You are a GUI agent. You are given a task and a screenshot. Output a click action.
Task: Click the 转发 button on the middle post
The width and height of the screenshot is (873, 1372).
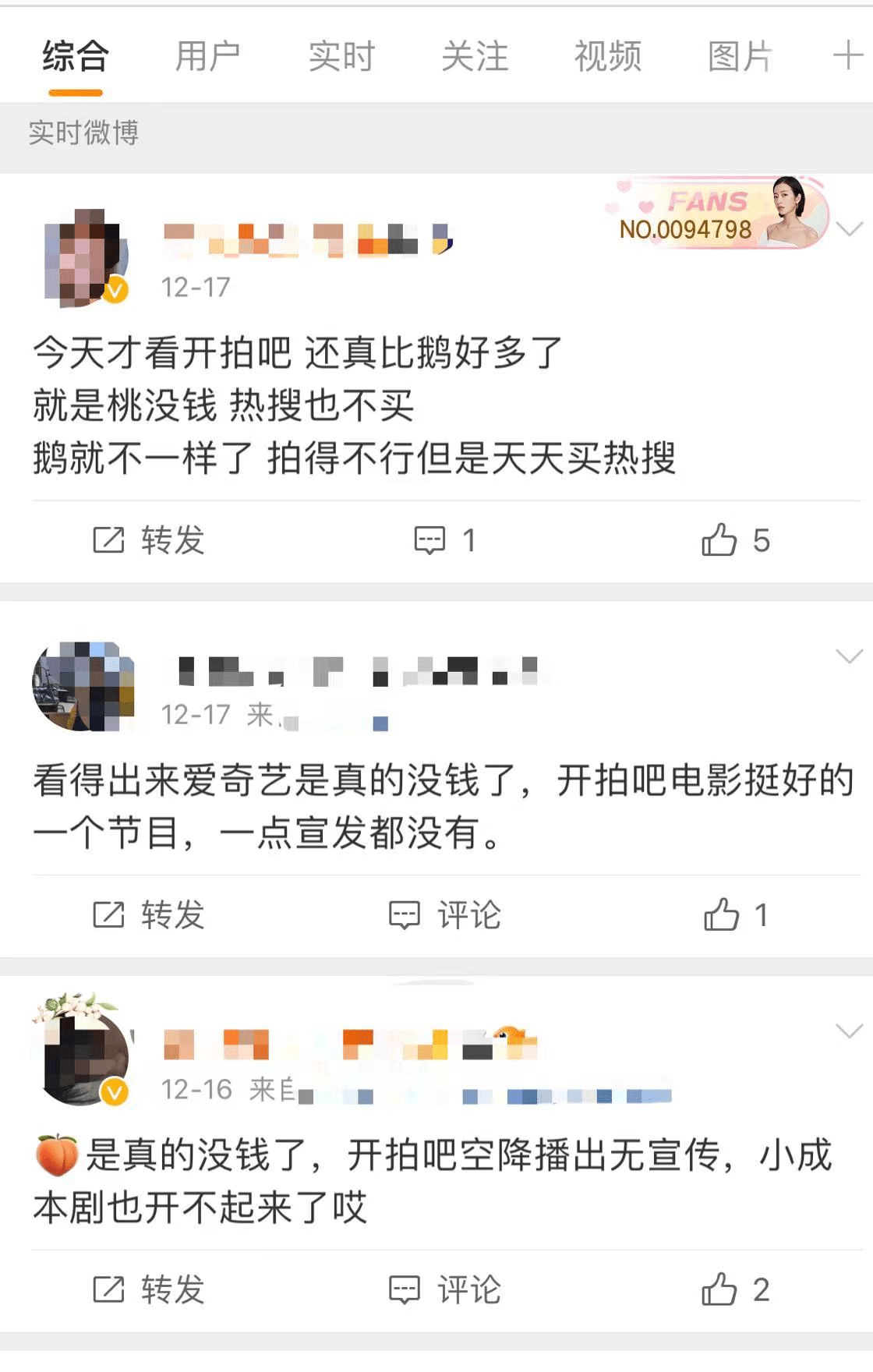(x=148, y=914)
